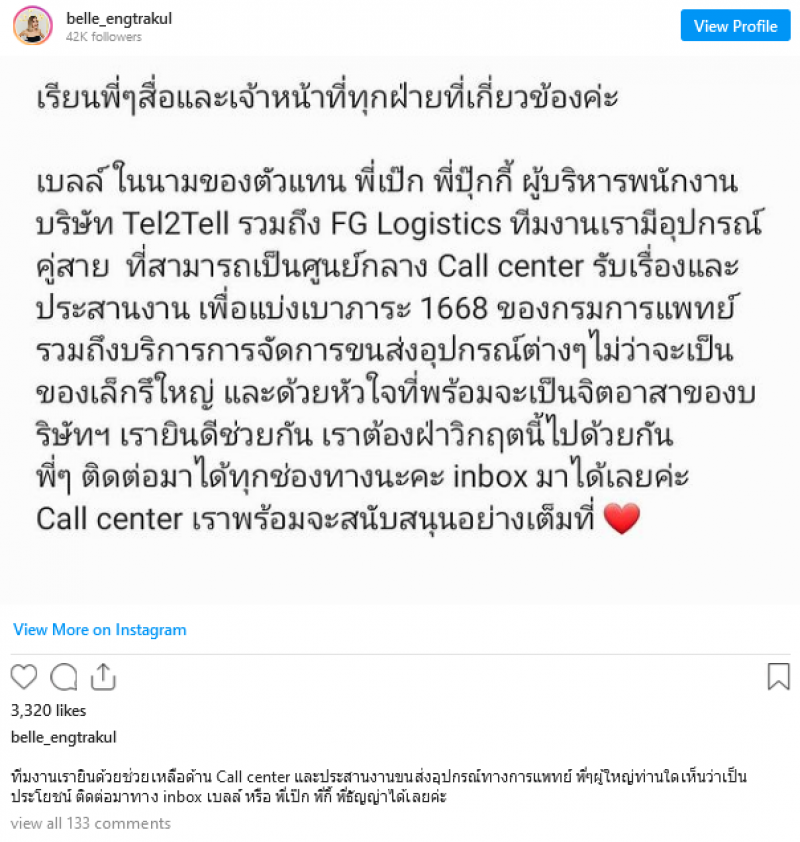Open the belle_engtrakul username in the header
Image resolution: width=800 pixels, height=842 pixels.
click(x=111, y=18)
